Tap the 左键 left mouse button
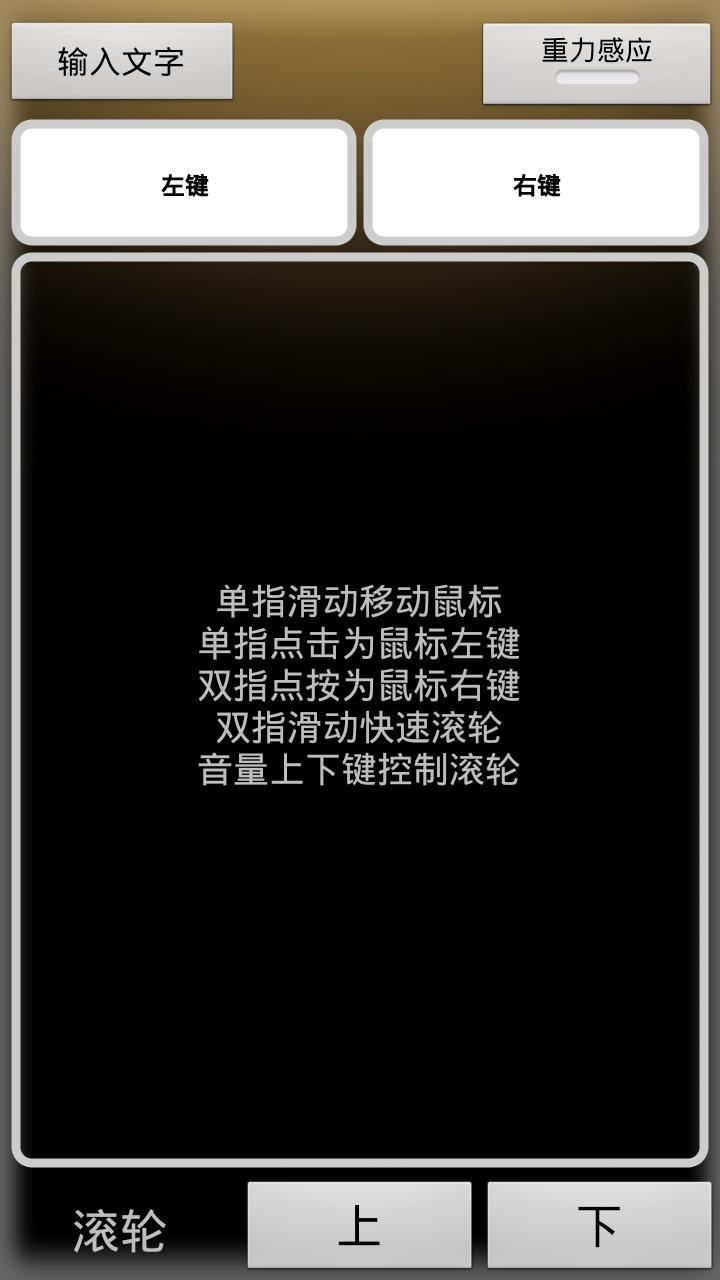 click(x=184, y=183)
